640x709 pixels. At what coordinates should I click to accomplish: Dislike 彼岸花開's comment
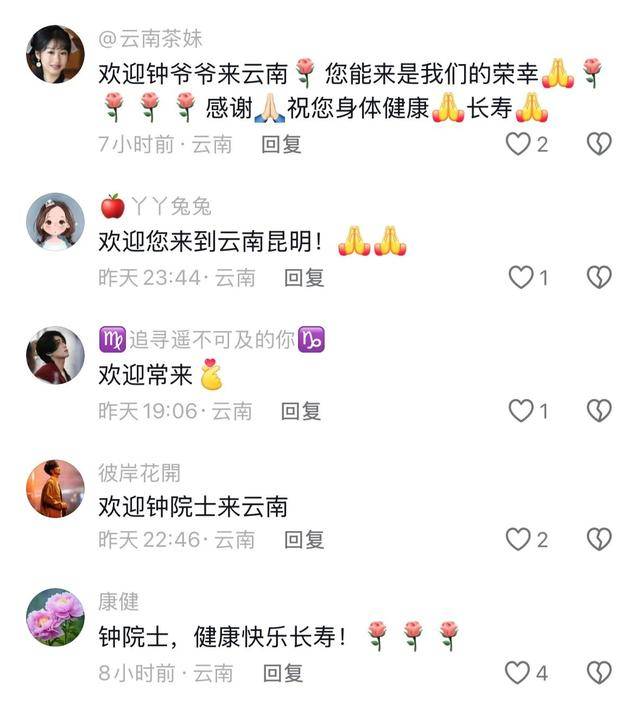(598, 540)
